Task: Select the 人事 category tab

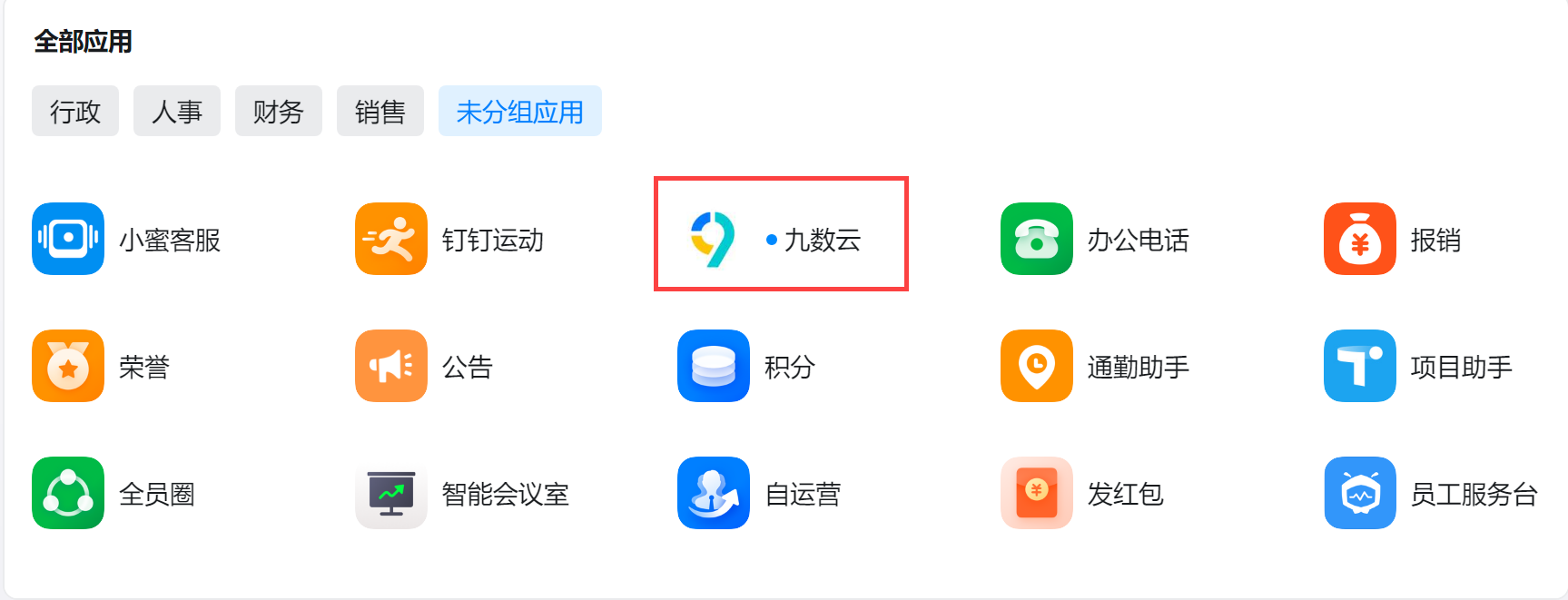Action: [177, 112]
